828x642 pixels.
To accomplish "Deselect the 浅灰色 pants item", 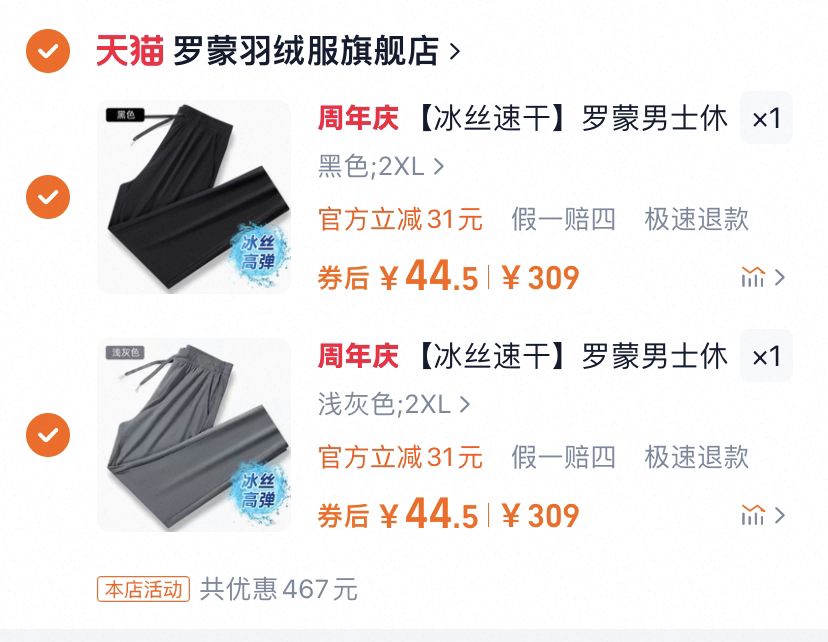I will pos(48,435).
